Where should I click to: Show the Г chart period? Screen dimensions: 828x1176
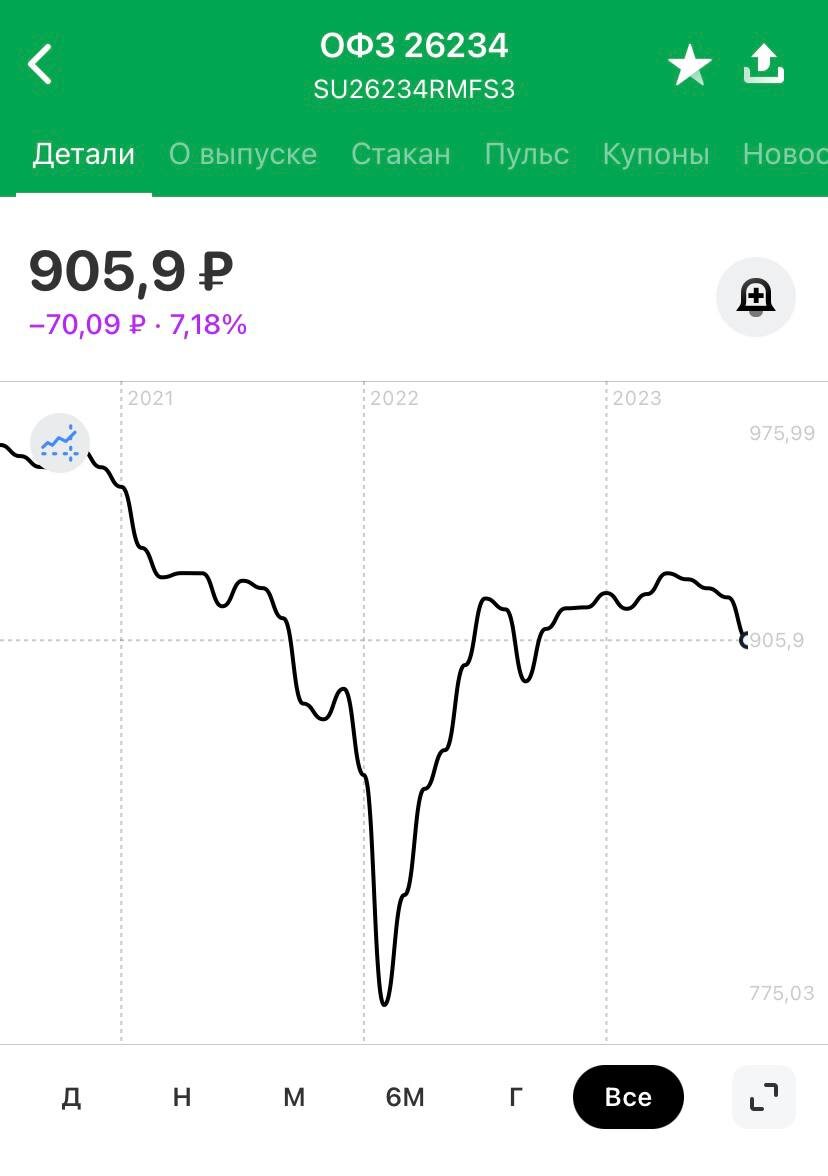516,1097
